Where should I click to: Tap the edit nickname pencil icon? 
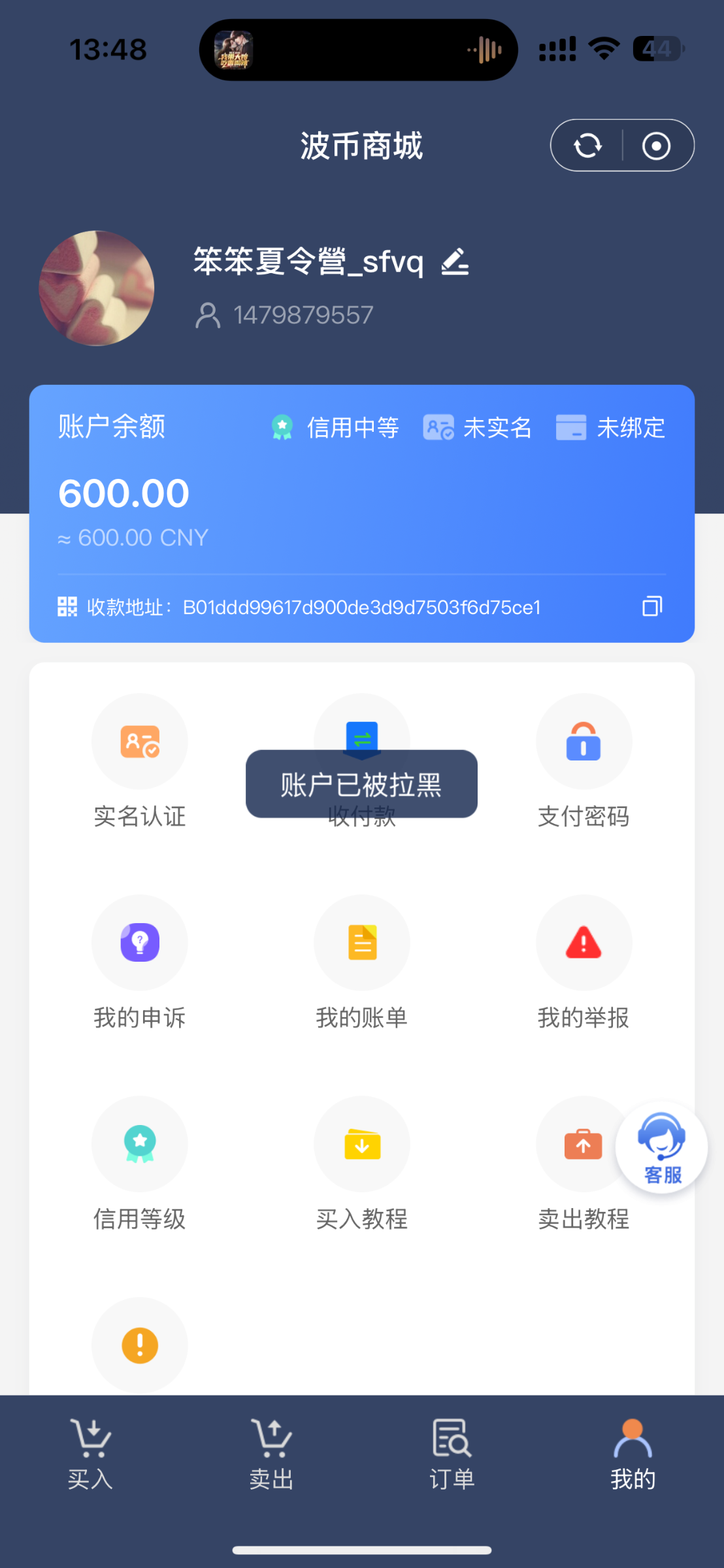pos(455,262)
